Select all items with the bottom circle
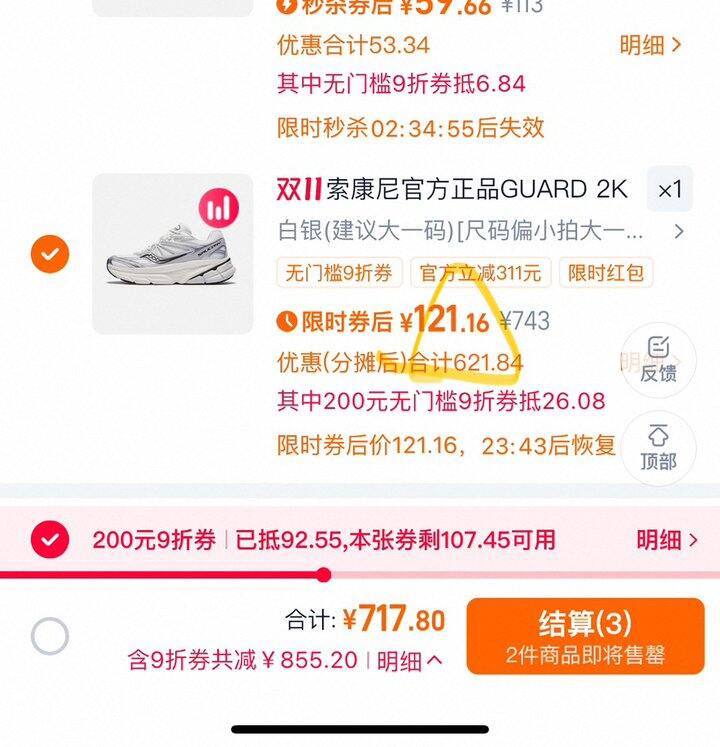The width and height of the screenshot is (720, 747). pos(50,636)
